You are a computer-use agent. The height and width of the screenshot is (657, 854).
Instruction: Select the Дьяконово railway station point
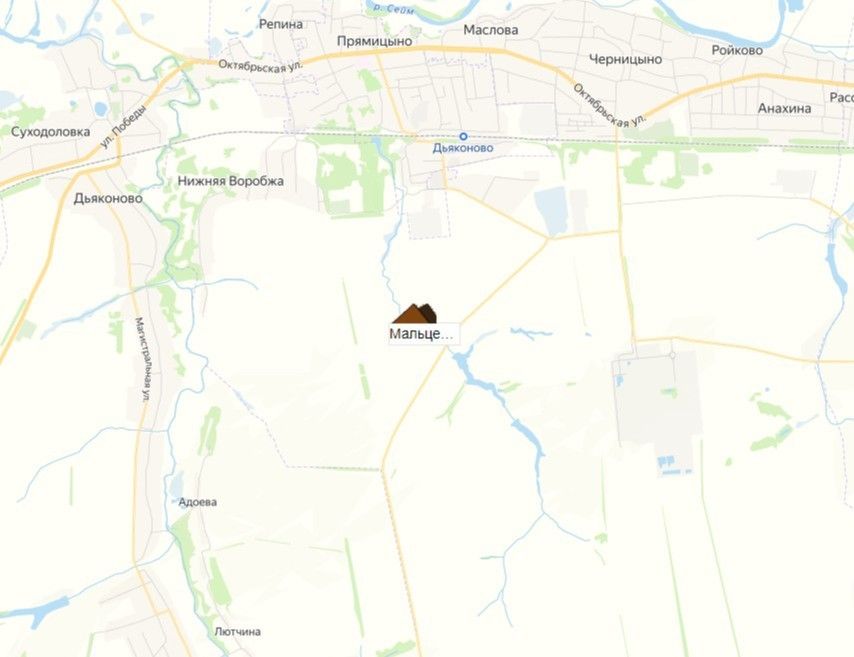click(x=463, y=136)
